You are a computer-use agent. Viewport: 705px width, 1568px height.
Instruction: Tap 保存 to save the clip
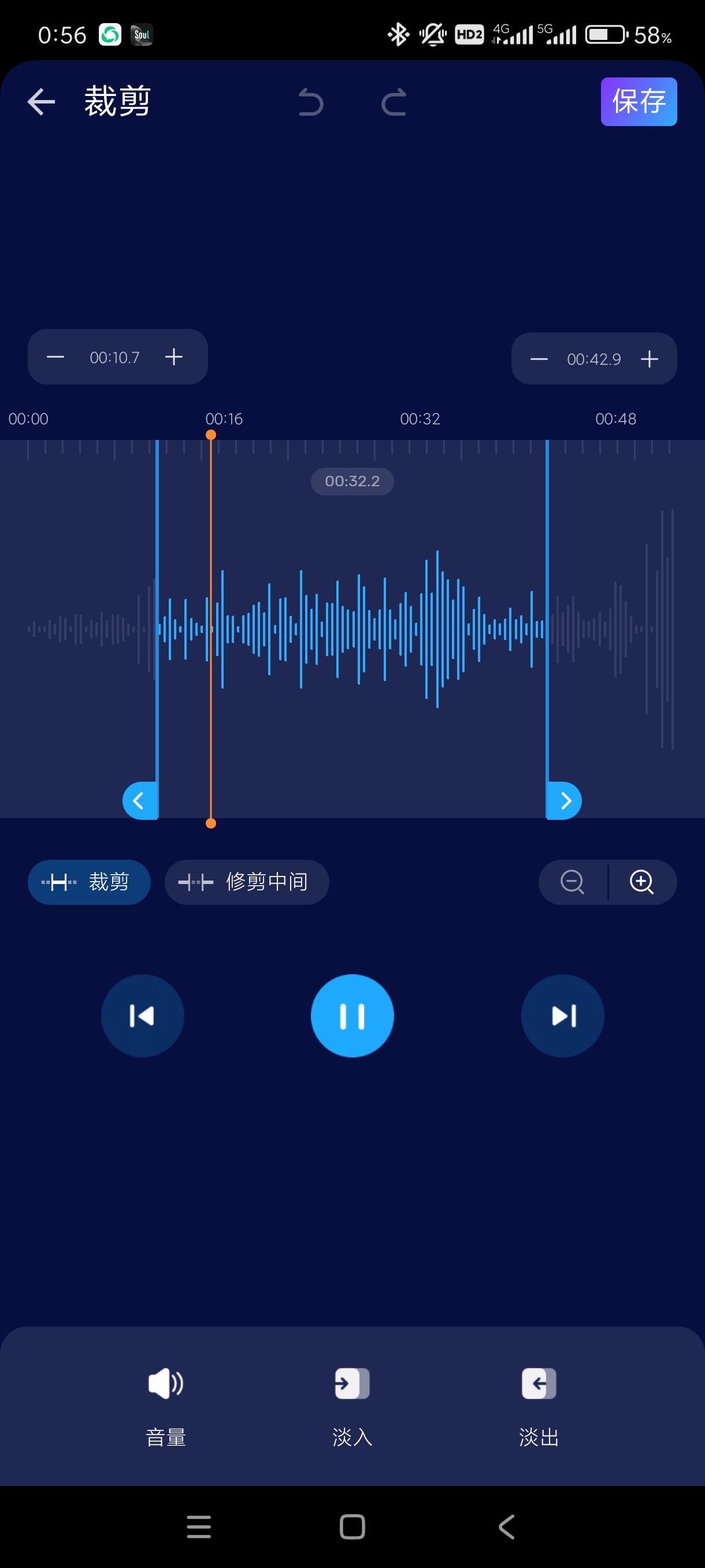pyautogui.click(x=638, y=102)
